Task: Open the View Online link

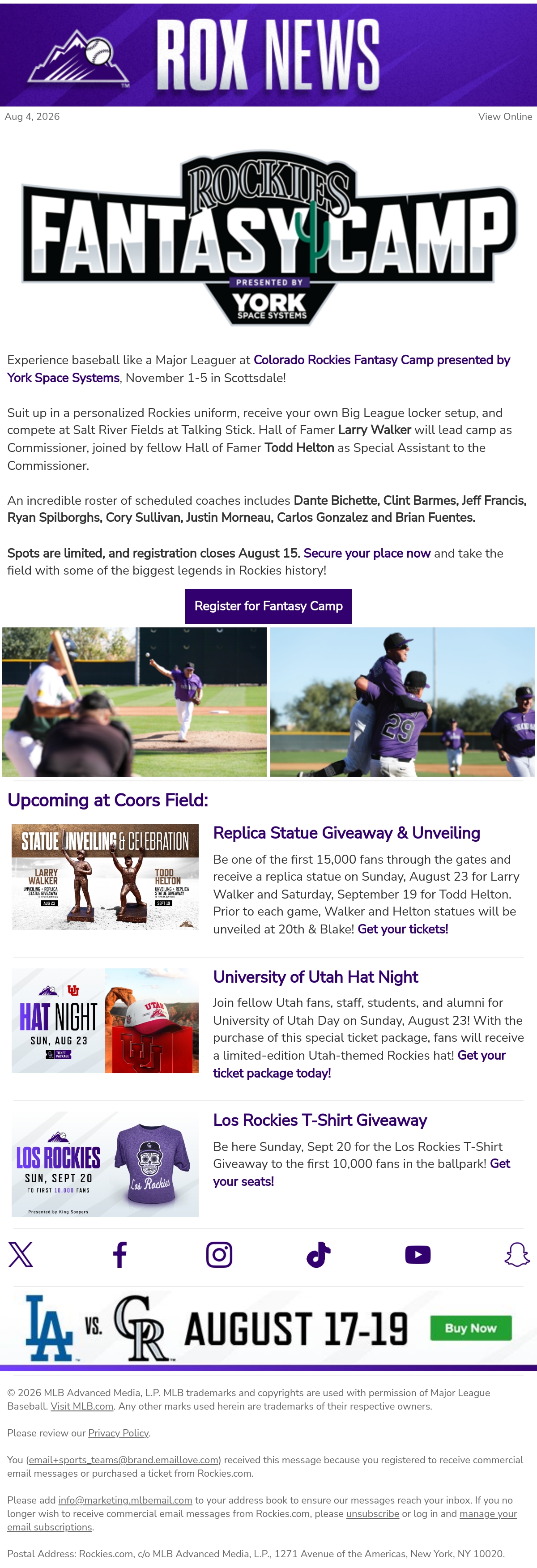Action: pyautogui.click(x=505, y=116)
